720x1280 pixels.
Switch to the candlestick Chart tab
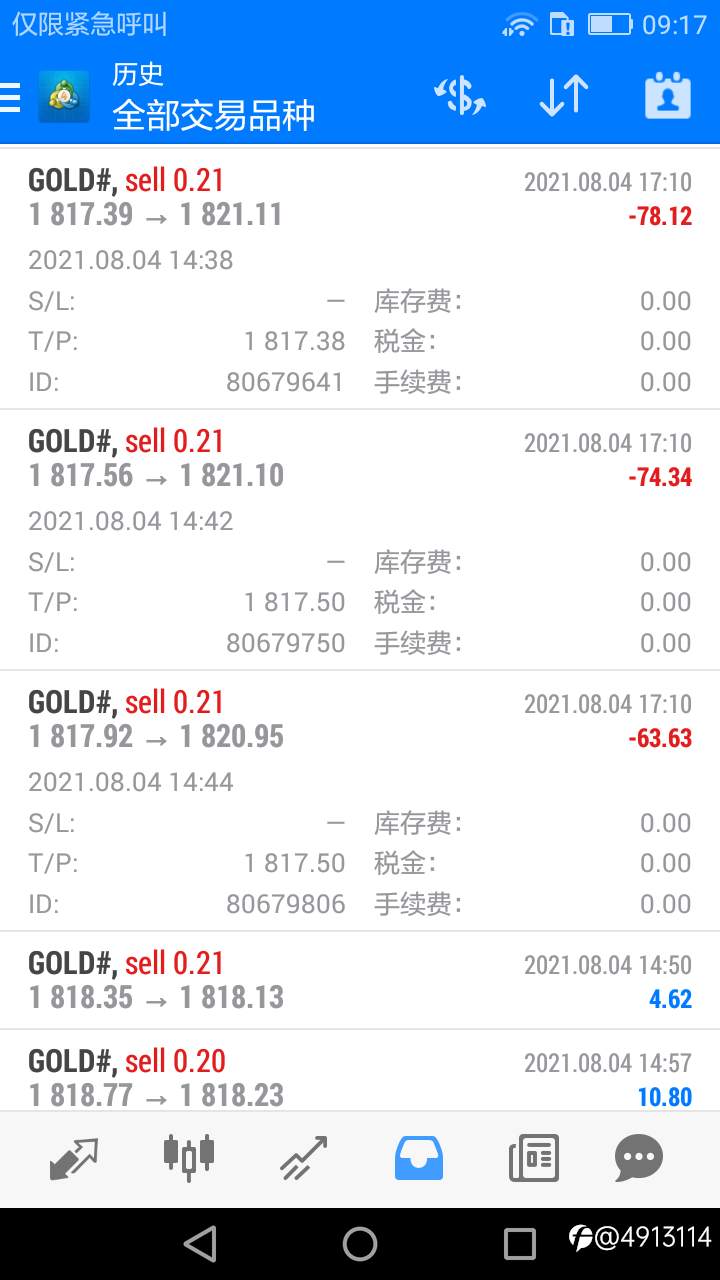pyautogui.click(x=189, y=1156)
